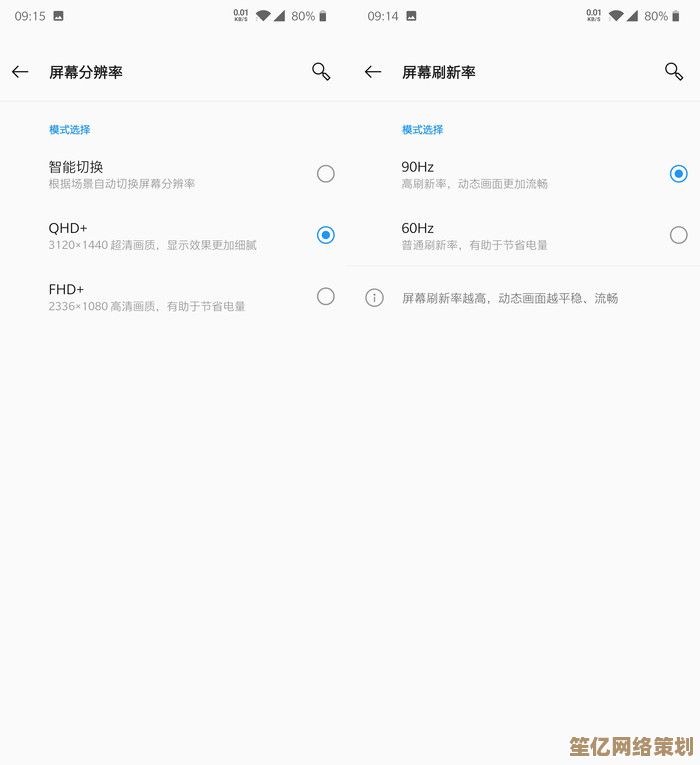Select the 90Hz refresh rate

(x=678, y=174)
